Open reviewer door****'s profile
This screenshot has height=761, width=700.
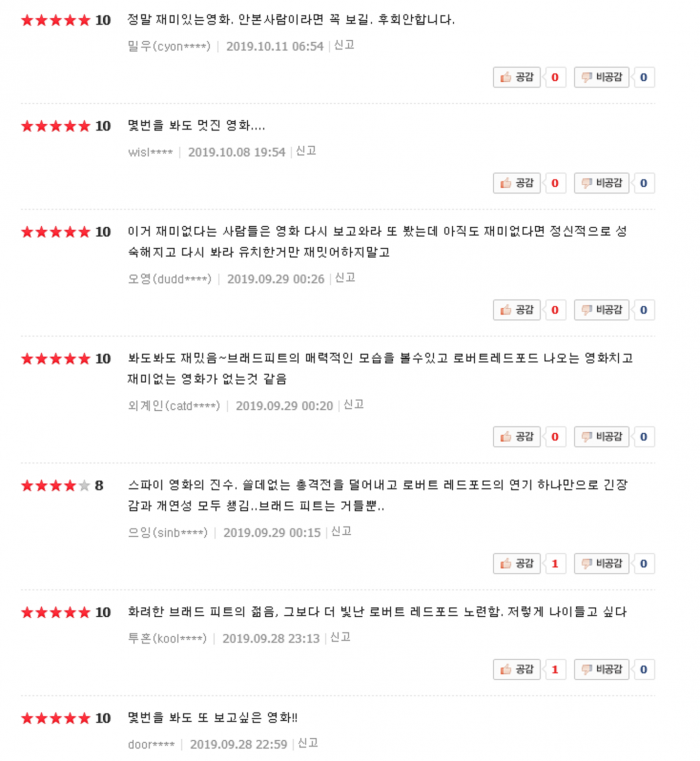coord(151,744)
